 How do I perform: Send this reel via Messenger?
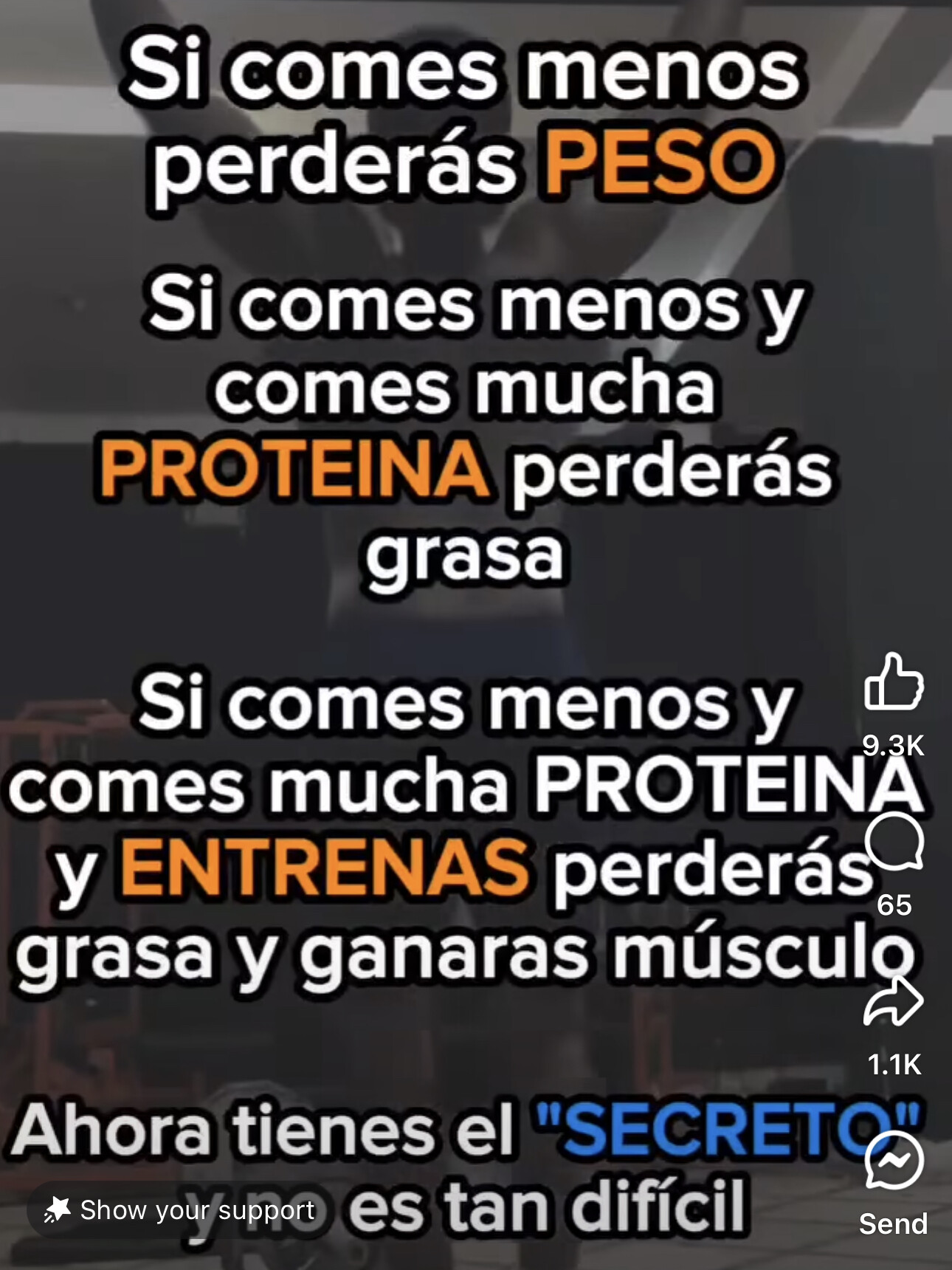tap(893, 1161)
